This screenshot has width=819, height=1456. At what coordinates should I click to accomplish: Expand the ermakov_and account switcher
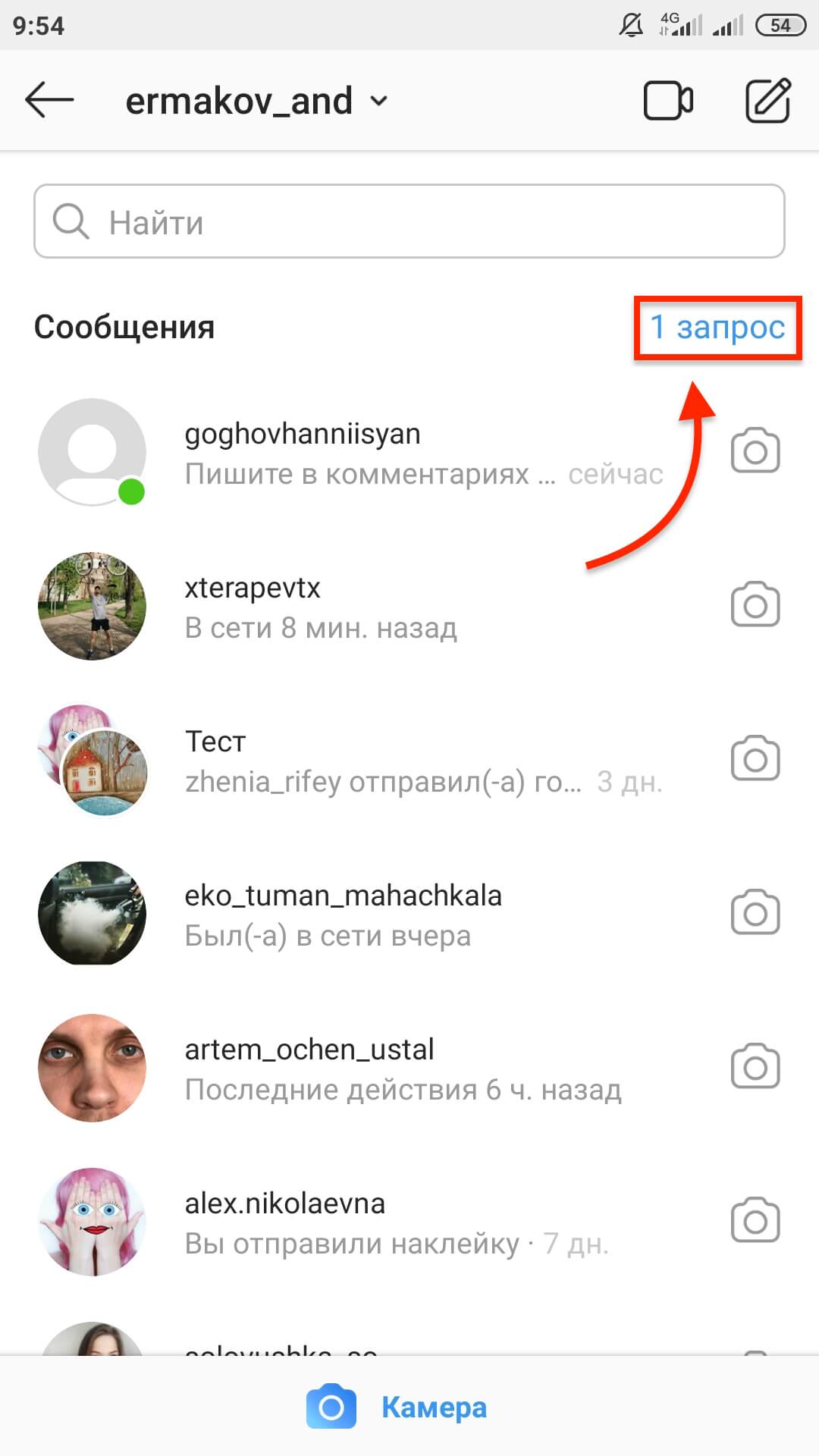tap(256, 101)
